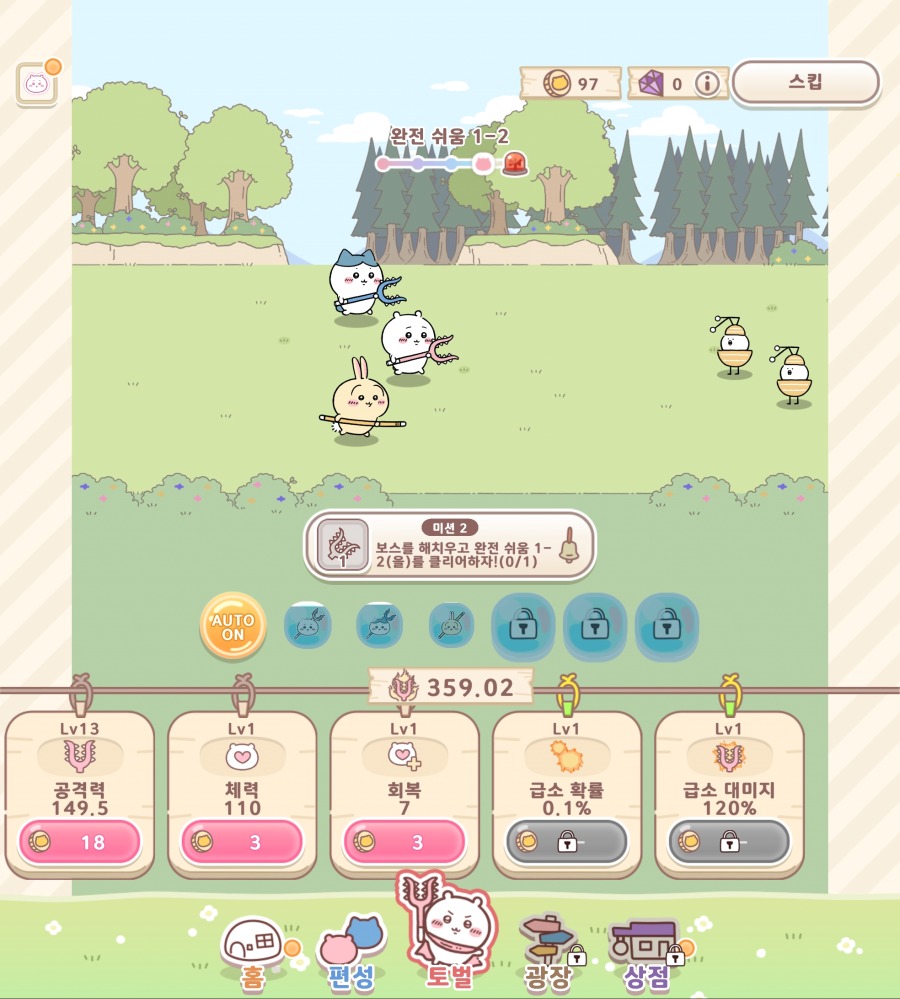Upgrade 공격력 attack for 18 coins
Image resolution: width=900 pixels, height=999 pixels.
pos(77,841)
